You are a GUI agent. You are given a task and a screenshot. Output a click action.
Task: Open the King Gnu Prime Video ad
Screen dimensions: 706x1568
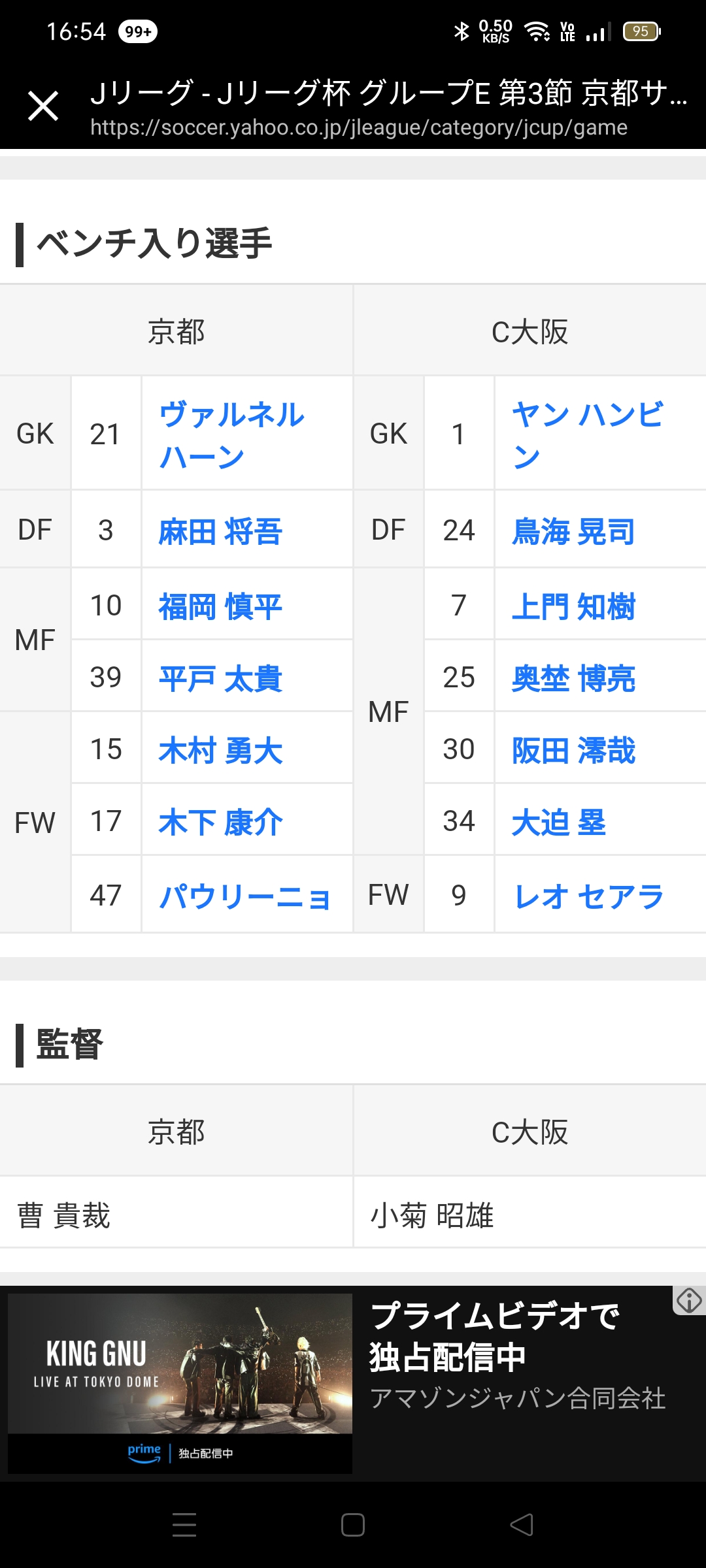(353, 1382)
